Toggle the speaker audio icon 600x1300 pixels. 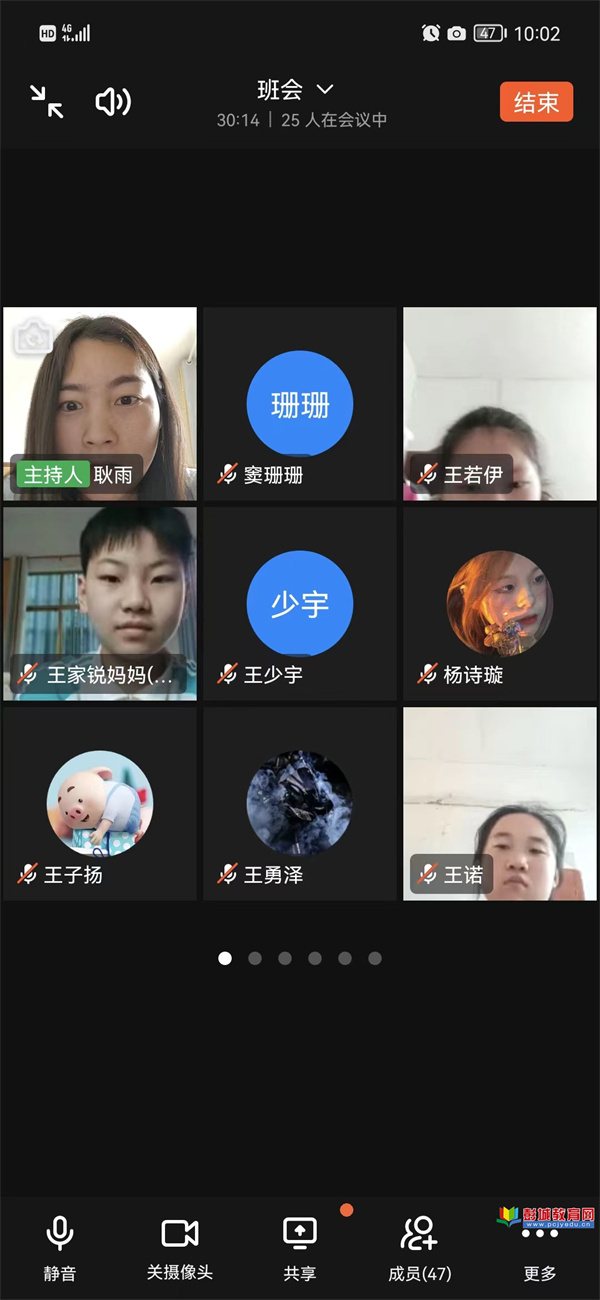point(113,102)
